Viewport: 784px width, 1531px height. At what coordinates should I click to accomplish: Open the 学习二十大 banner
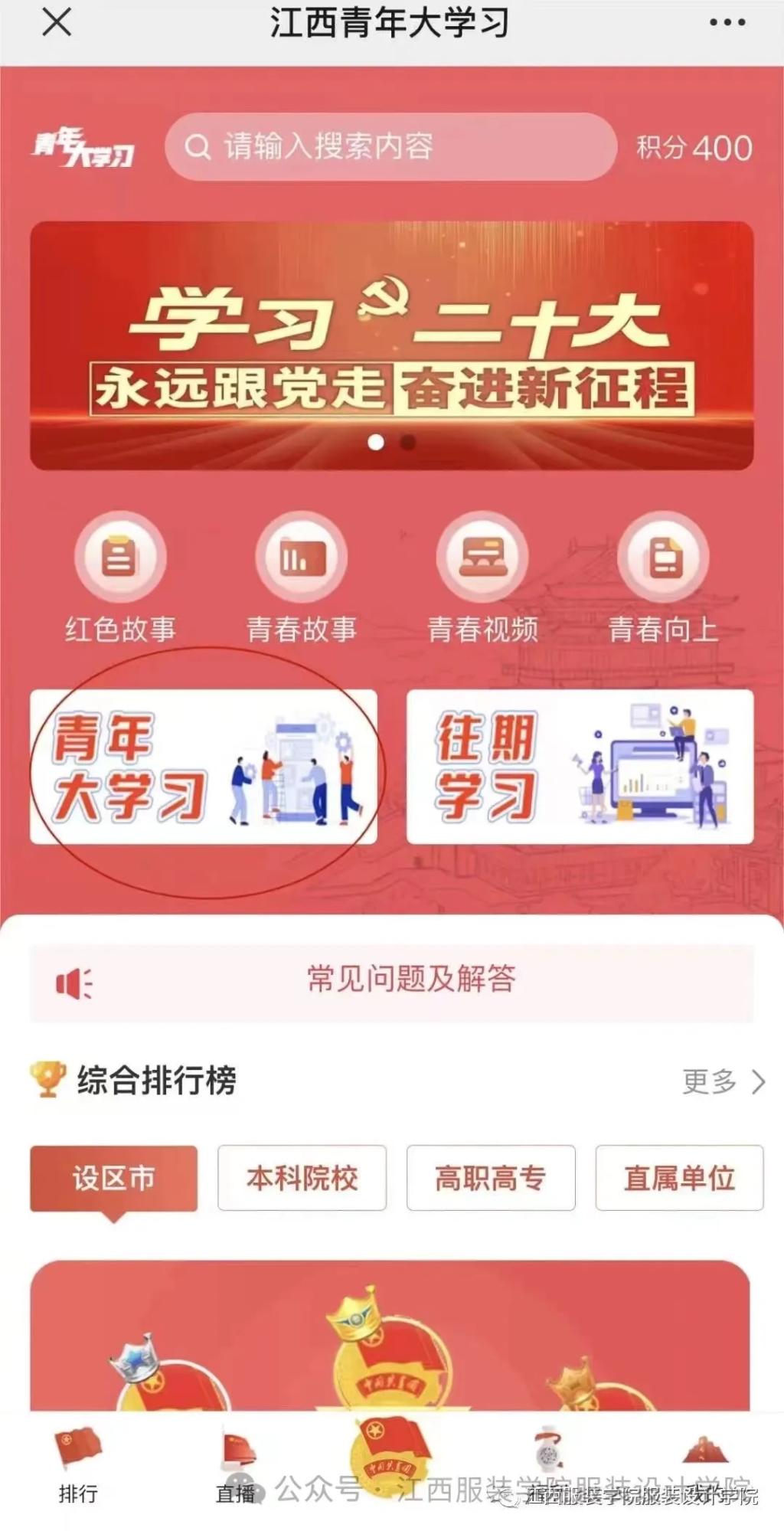click(x=391, y=345)
